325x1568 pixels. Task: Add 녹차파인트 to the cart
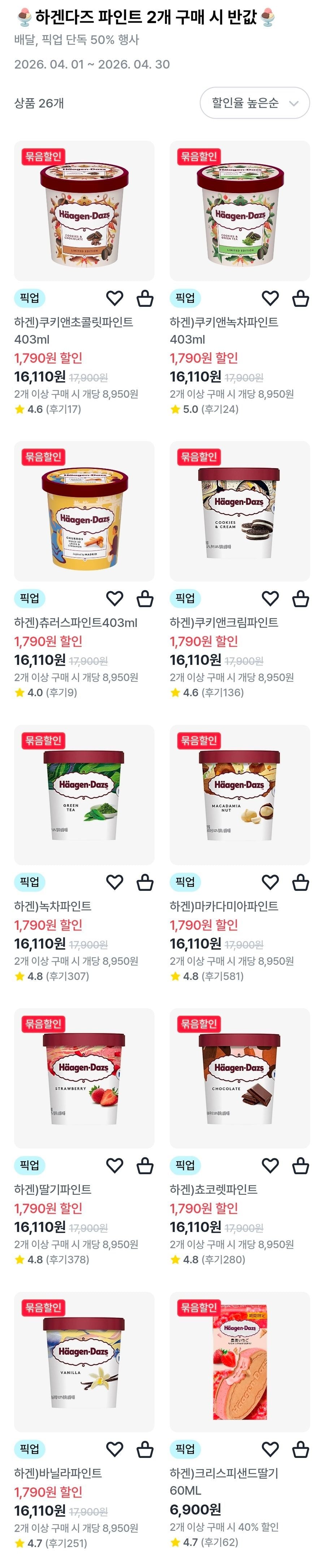145,882
